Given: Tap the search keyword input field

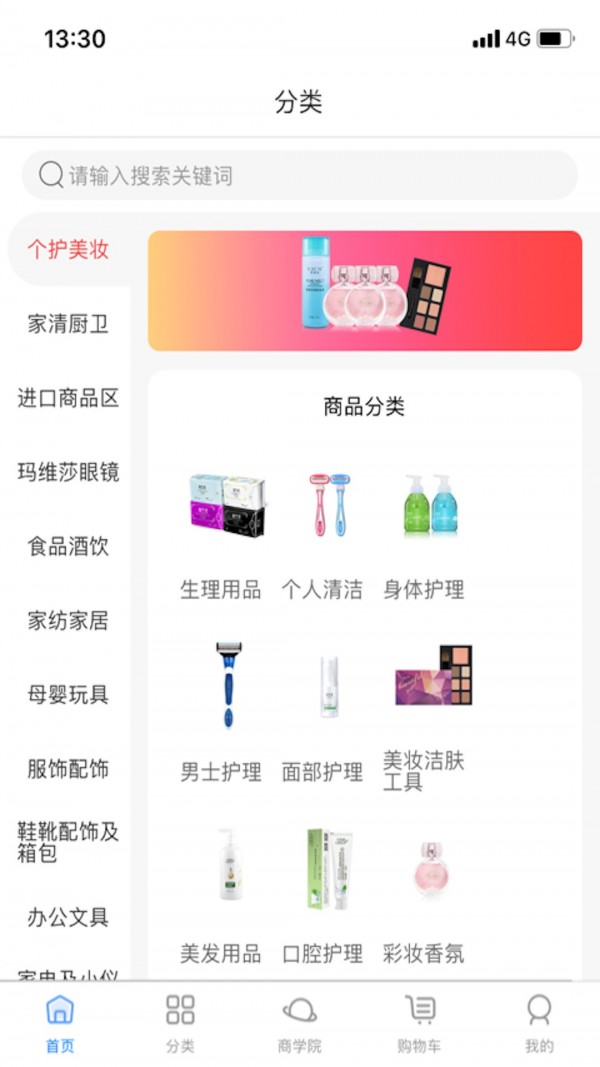Looking at the screenshot, I should [x=300, y=176].
